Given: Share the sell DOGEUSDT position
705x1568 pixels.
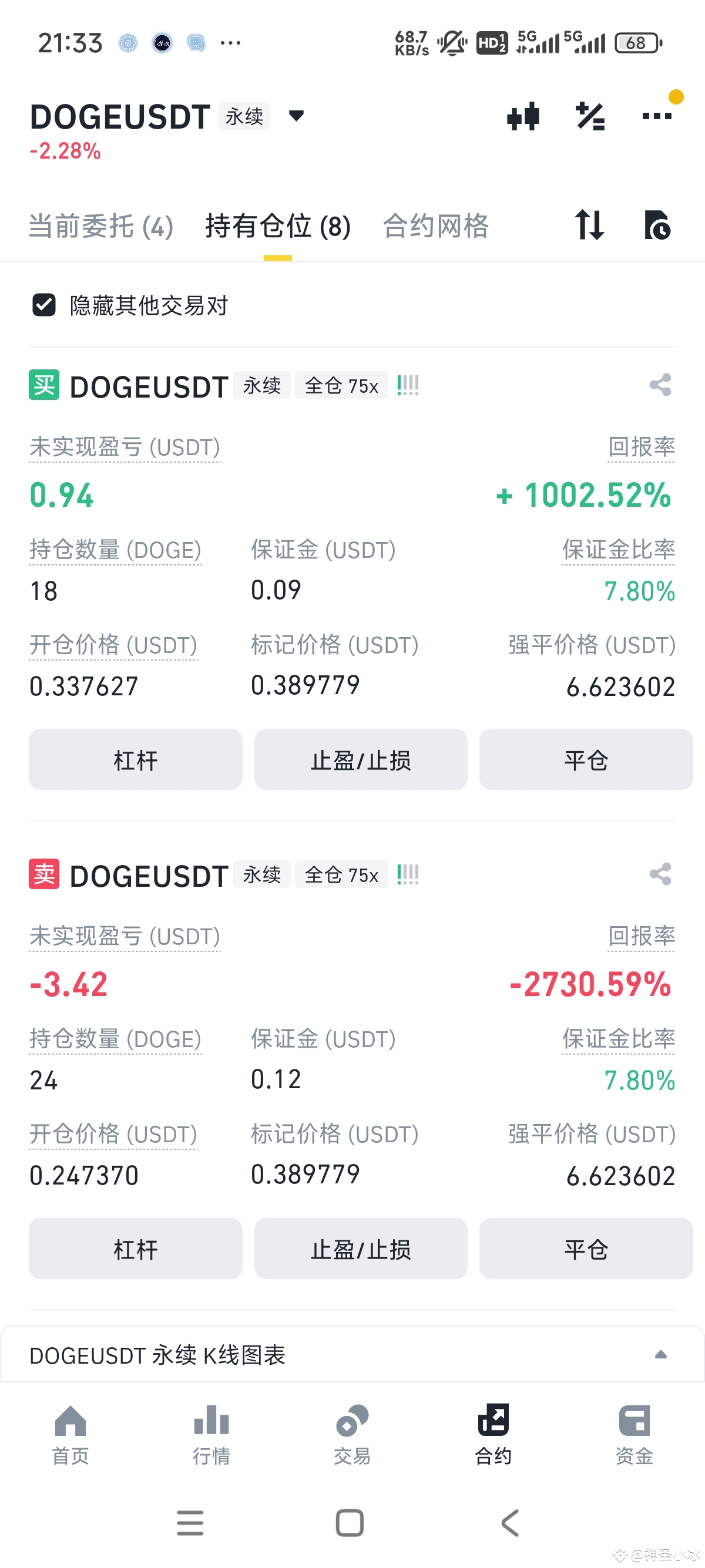Looking at the screenshot, I should [x=659, y=874].
